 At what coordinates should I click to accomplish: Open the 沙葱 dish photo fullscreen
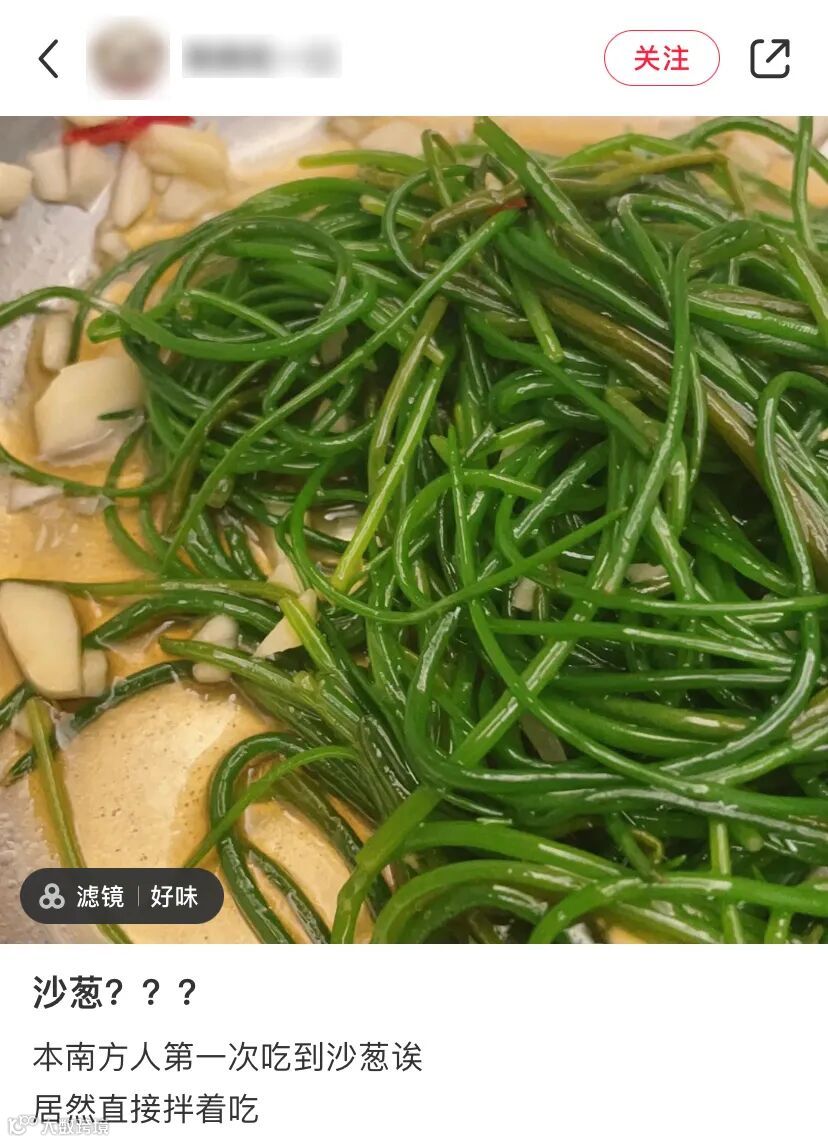pos(414,529)
